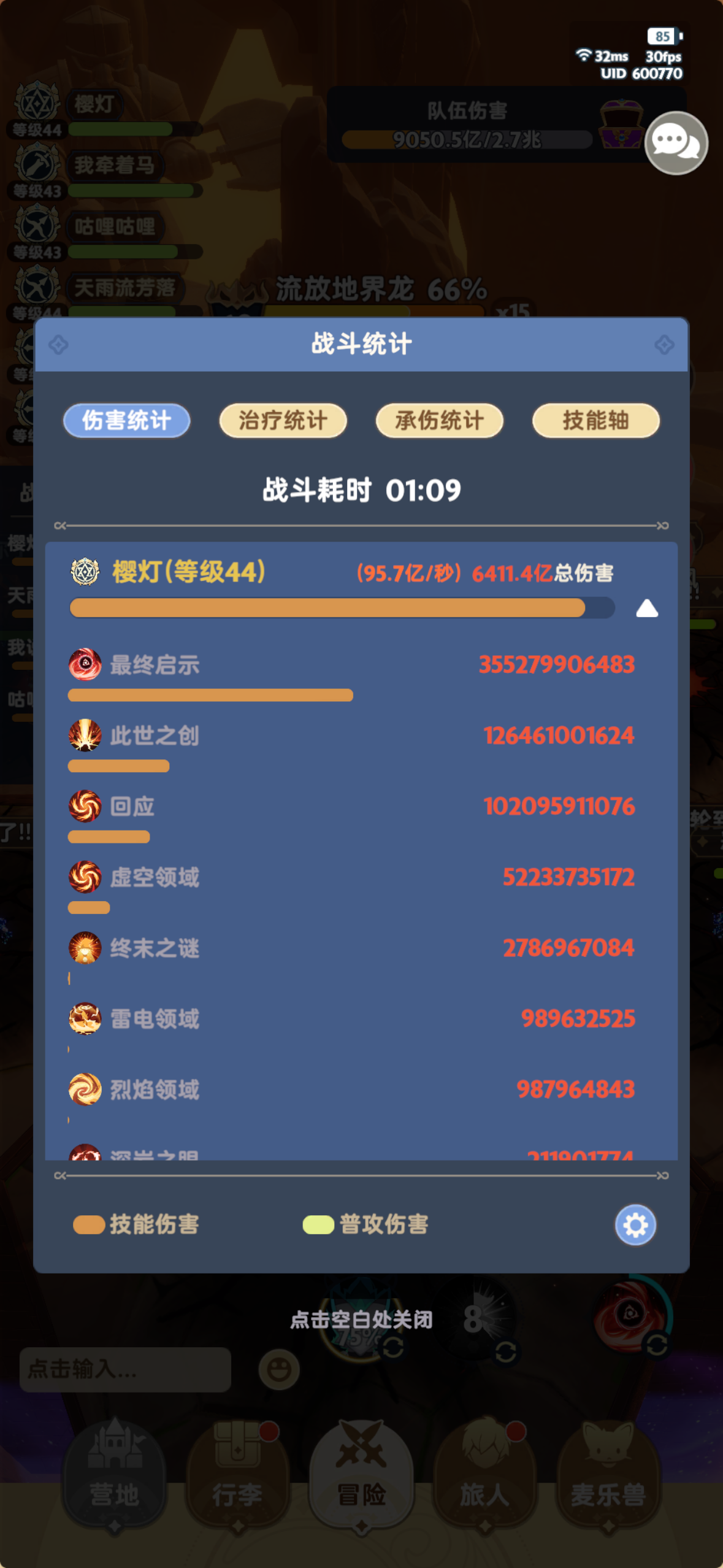Select the 终末之谜 skill icon
The height and width of the screenshot is (1568, 723).
click(x=86, y=948)
